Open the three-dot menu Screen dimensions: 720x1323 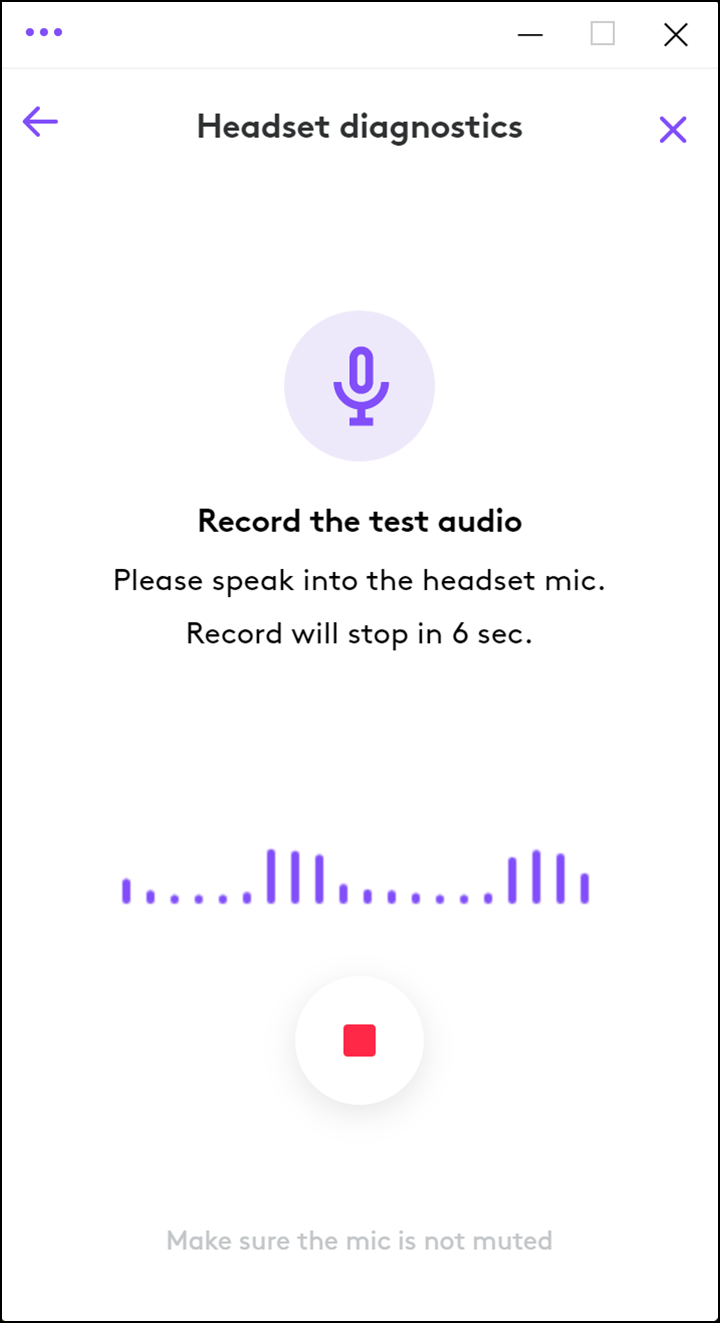(x=44, y=32)
